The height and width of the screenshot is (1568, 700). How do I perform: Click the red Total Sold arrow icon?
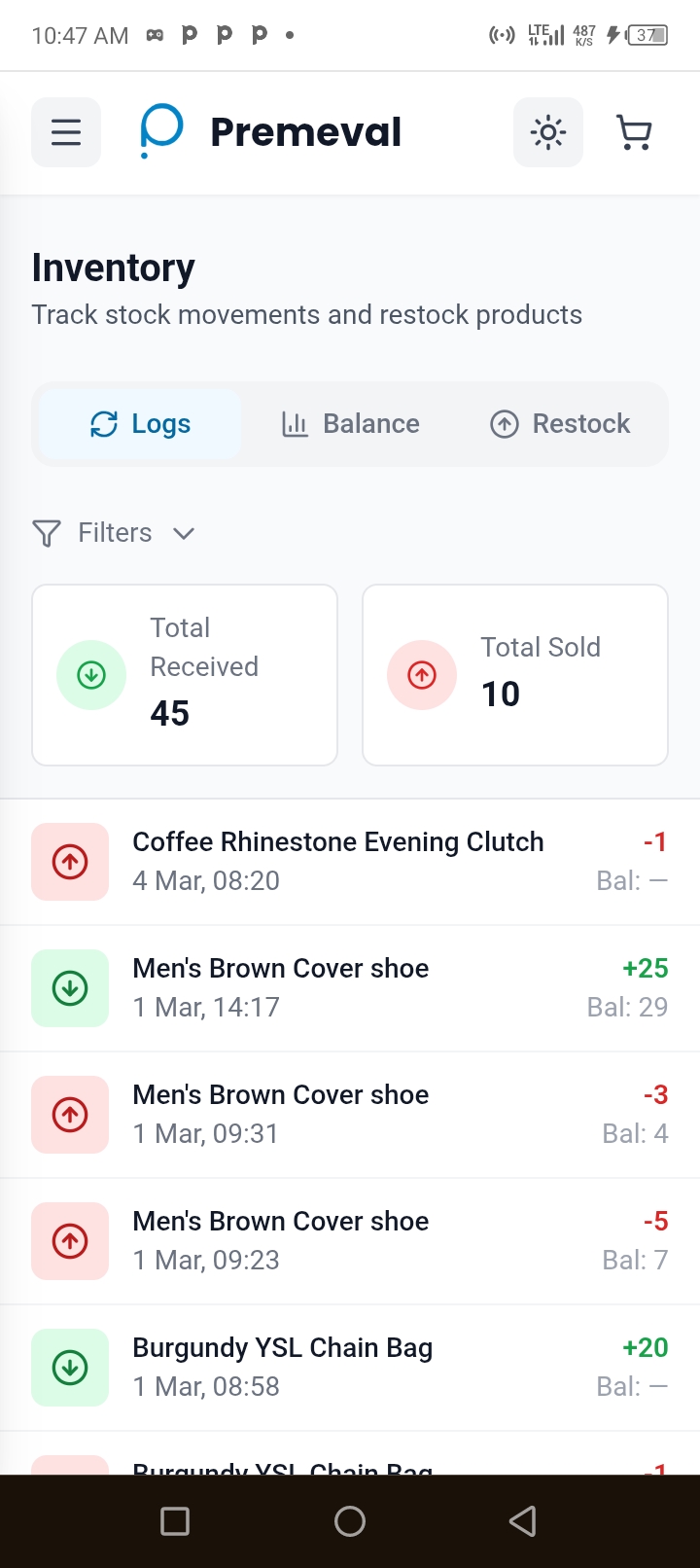[421, 674]
